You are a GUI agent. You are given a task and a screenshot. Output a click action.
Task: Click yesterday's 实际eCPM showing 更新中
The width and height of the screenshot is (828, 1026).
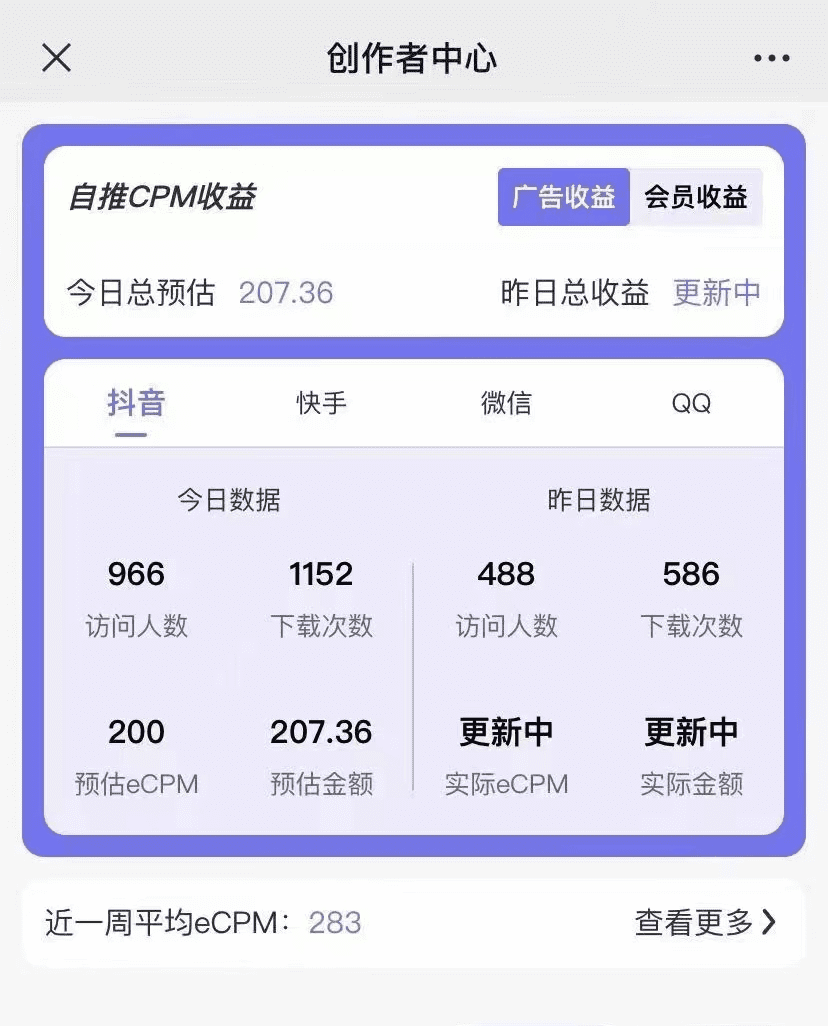pos(507,732)
